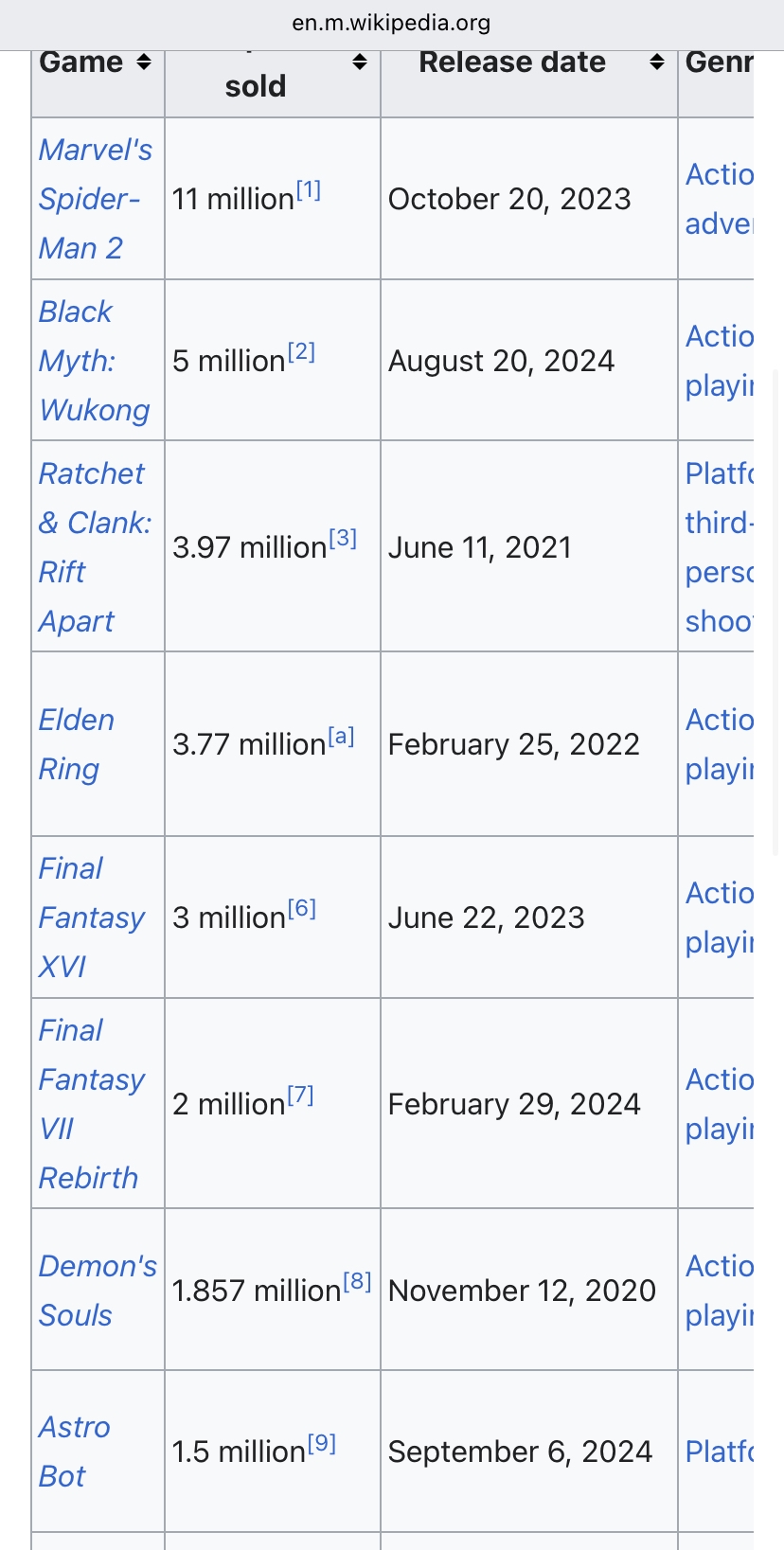Open the Demon's Souls article
This screenshot has height=1550, width=784.
(97, 1290)
